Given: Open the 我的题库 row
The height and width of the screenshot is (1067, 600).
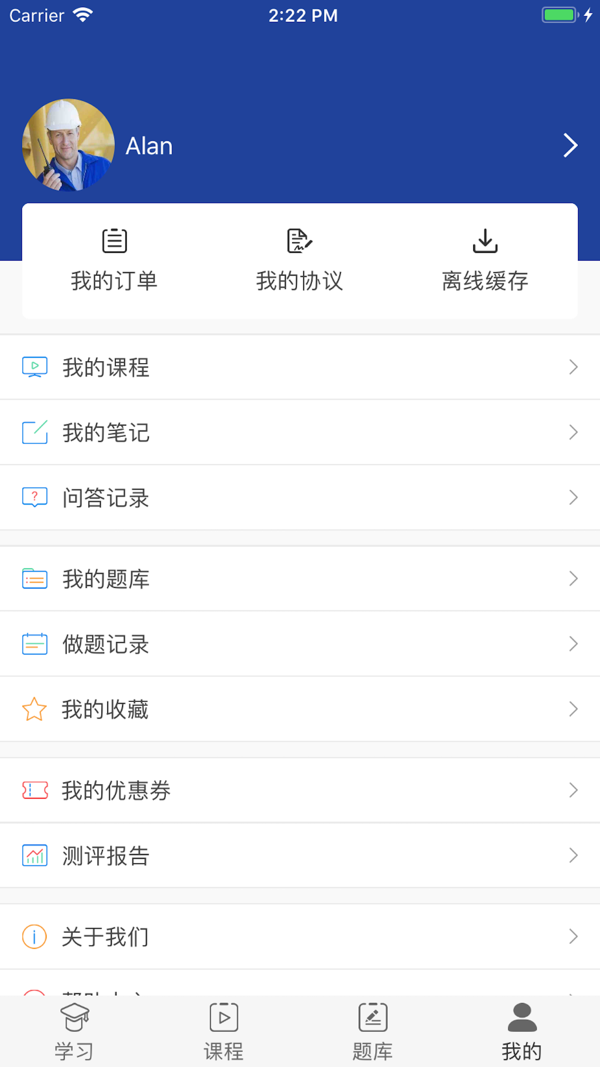Looking at the screenshot, I should (300, 578).
